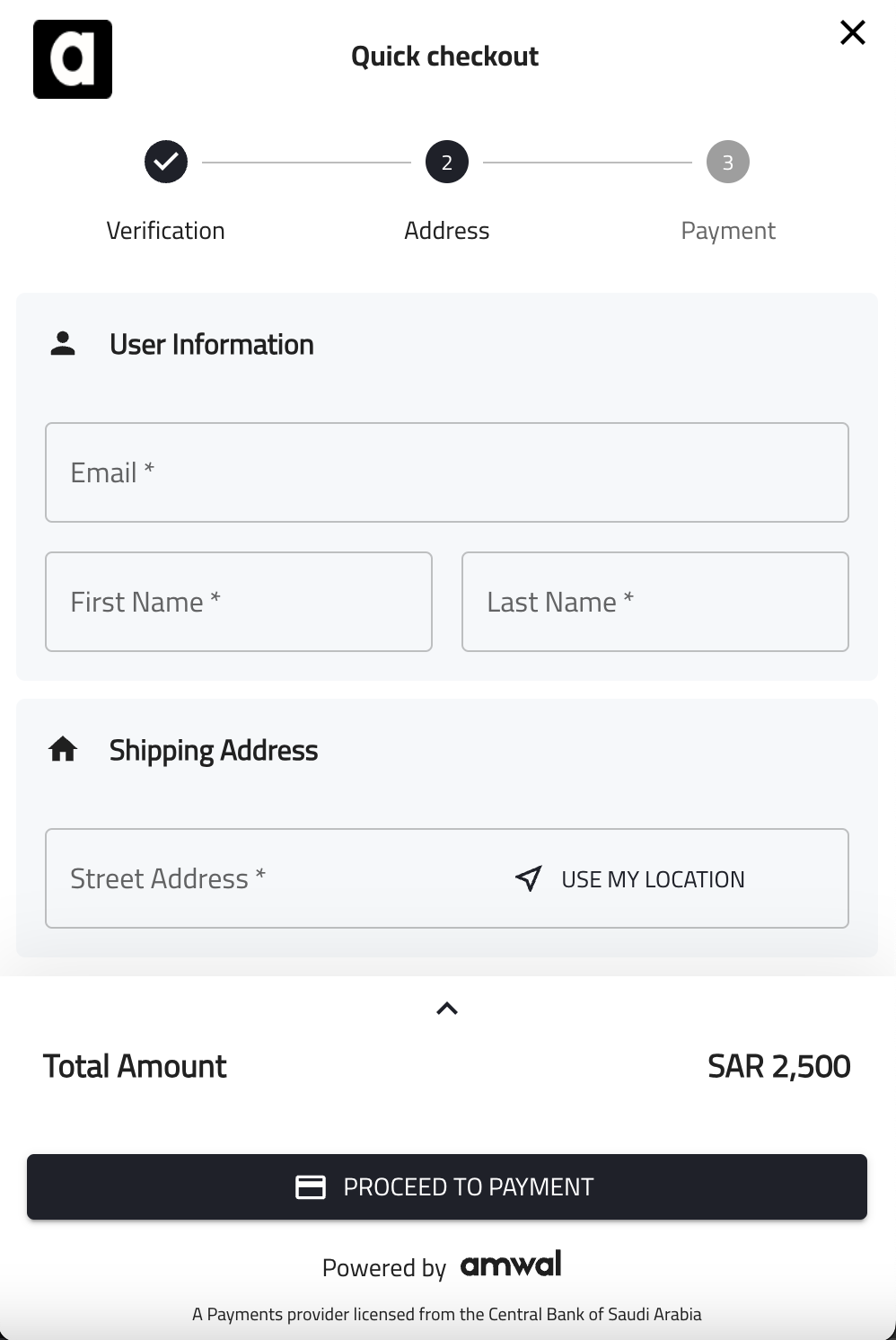Expand the Total Amount details chevron
Image resolution: width=896 pixels, height=1340 pixels.
[447, 1009]
